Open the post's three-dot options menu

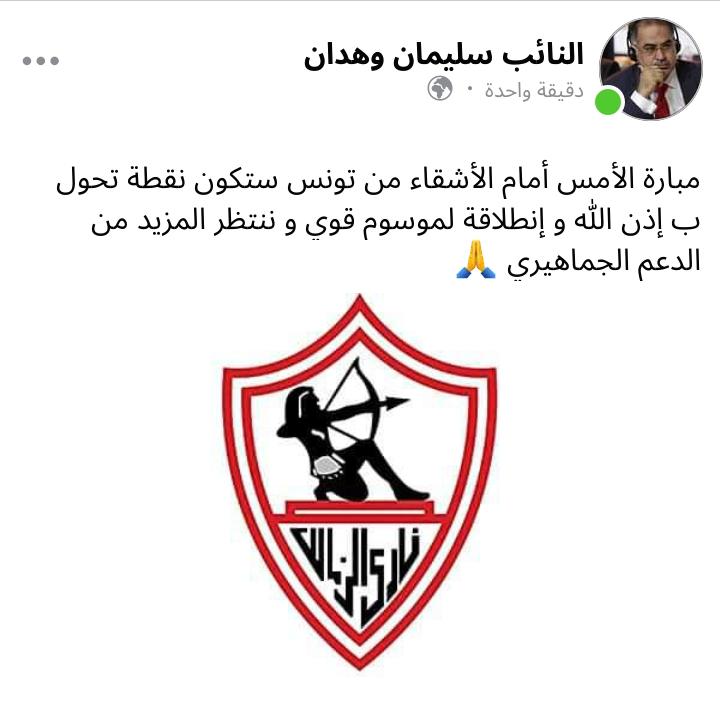pos(41,60)
